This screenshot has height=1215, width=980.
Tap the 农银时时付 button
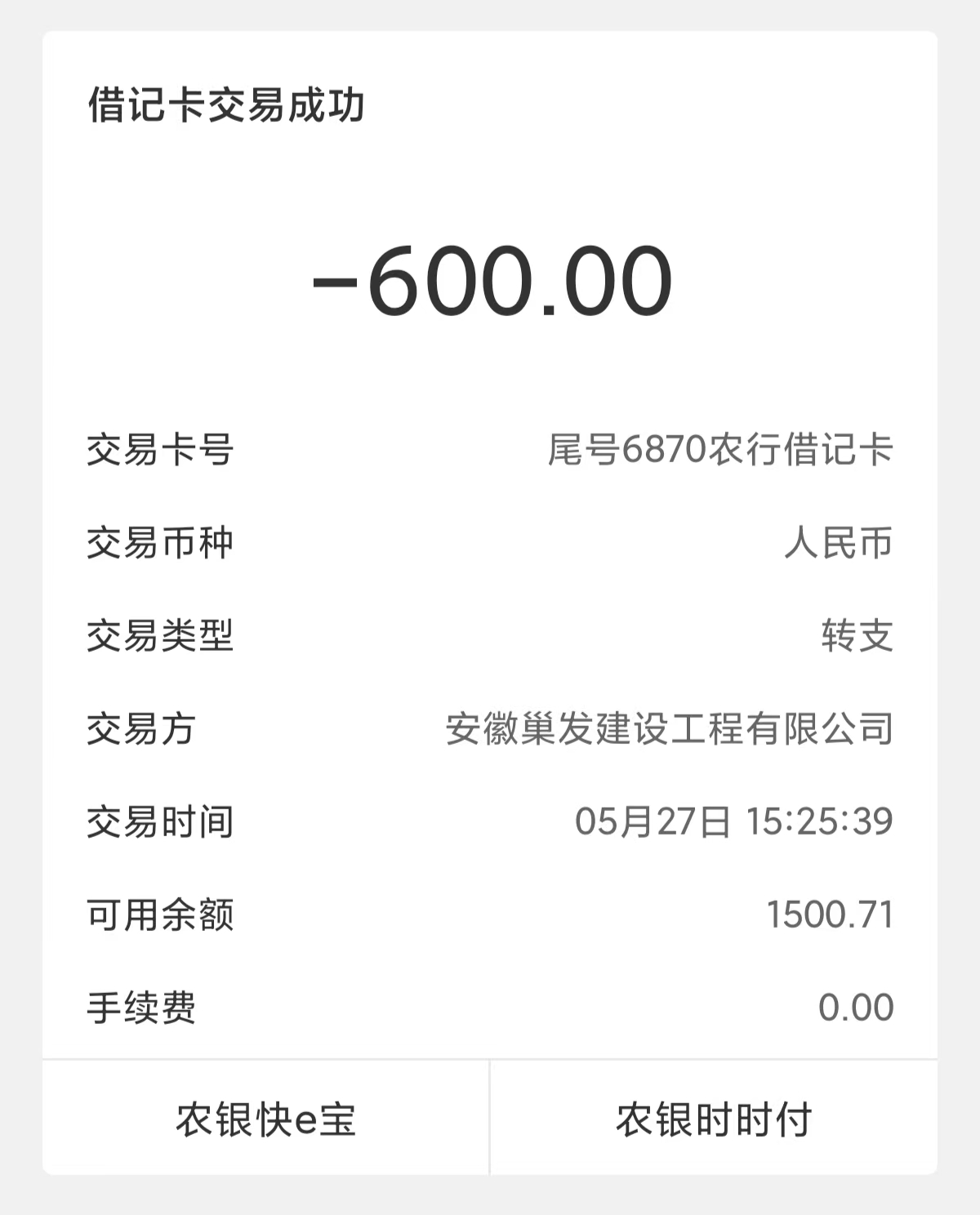pos(714,1119)
